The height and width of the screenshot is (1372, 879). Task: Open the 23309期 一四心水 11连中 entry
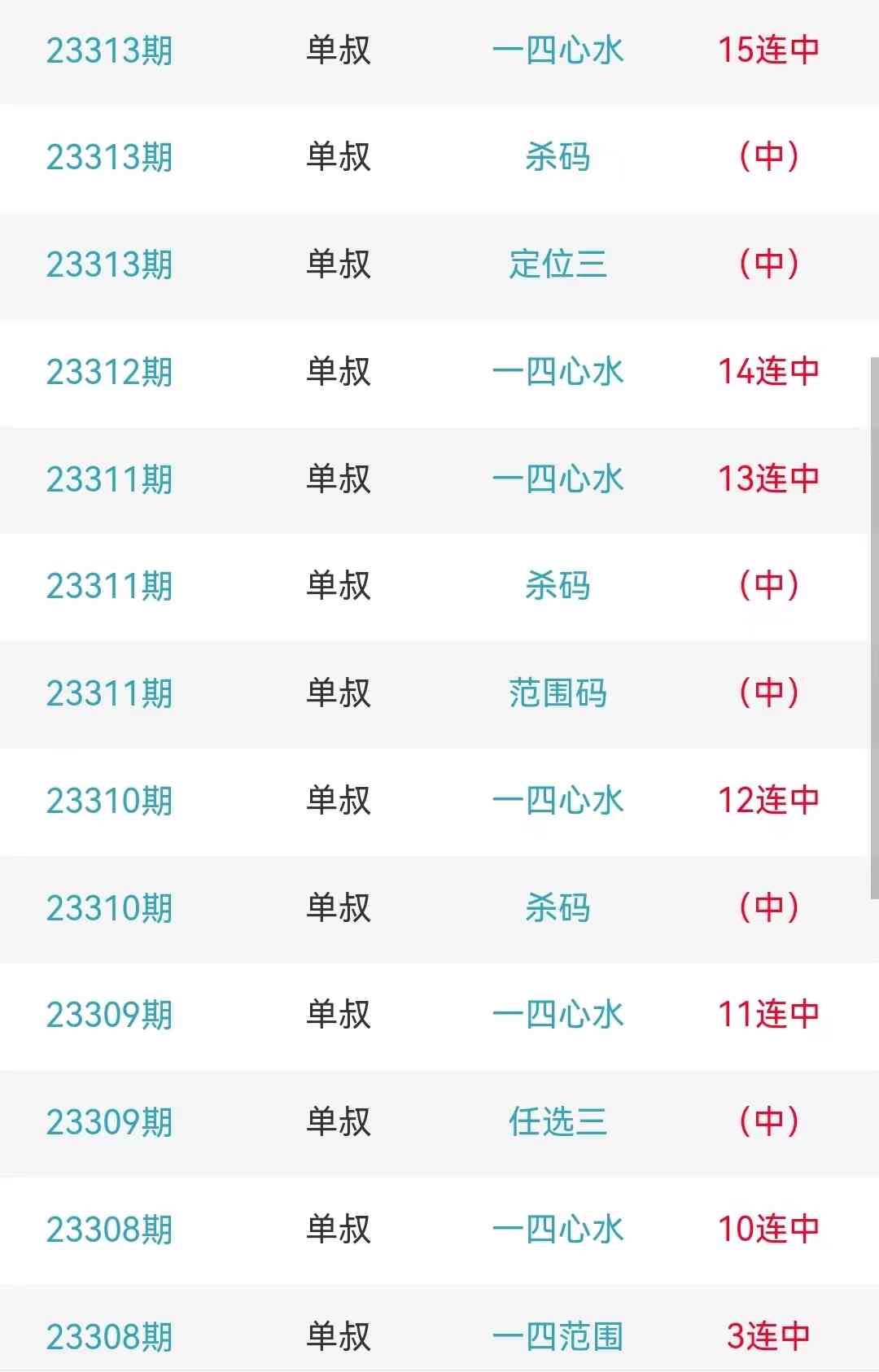click(558, 1015)
